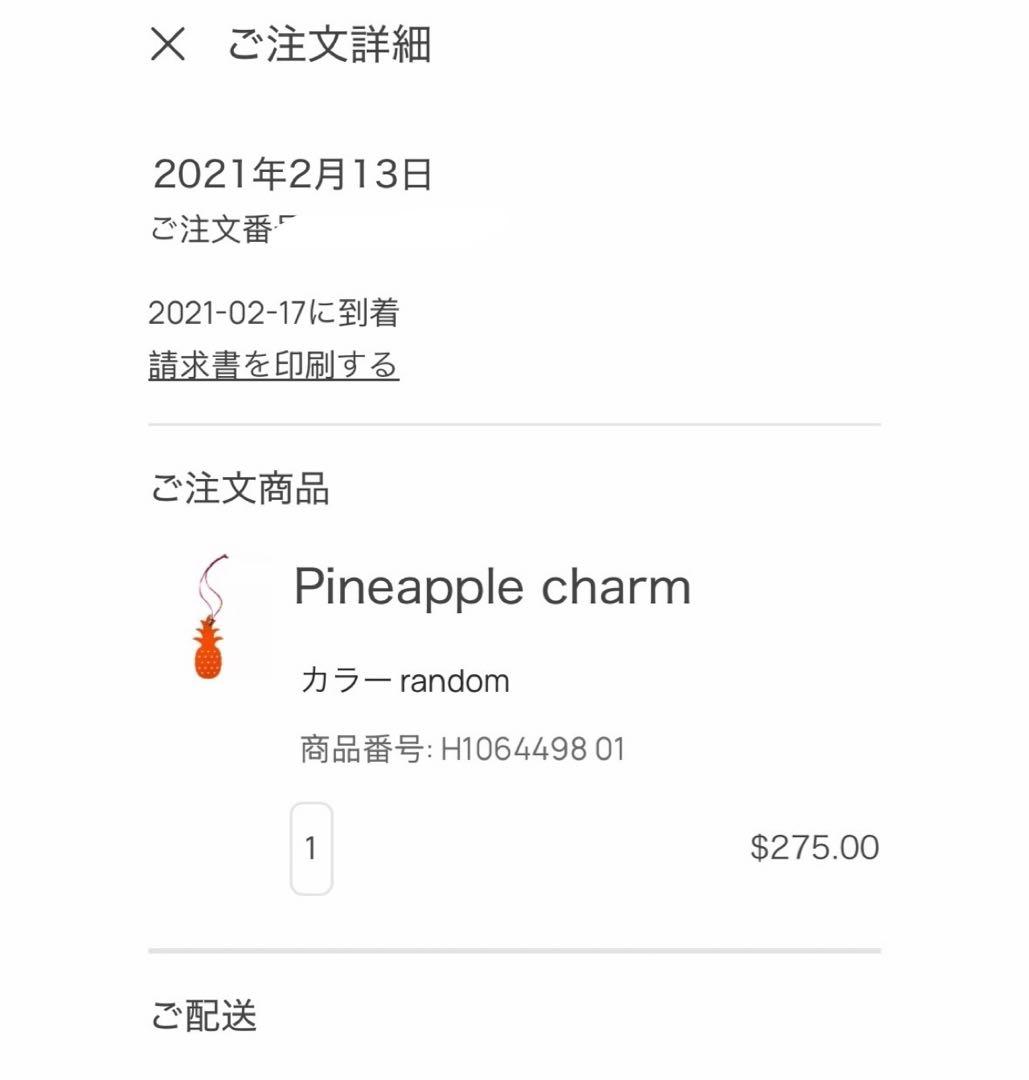Click the underlined invoice print link

click(273, 365)
